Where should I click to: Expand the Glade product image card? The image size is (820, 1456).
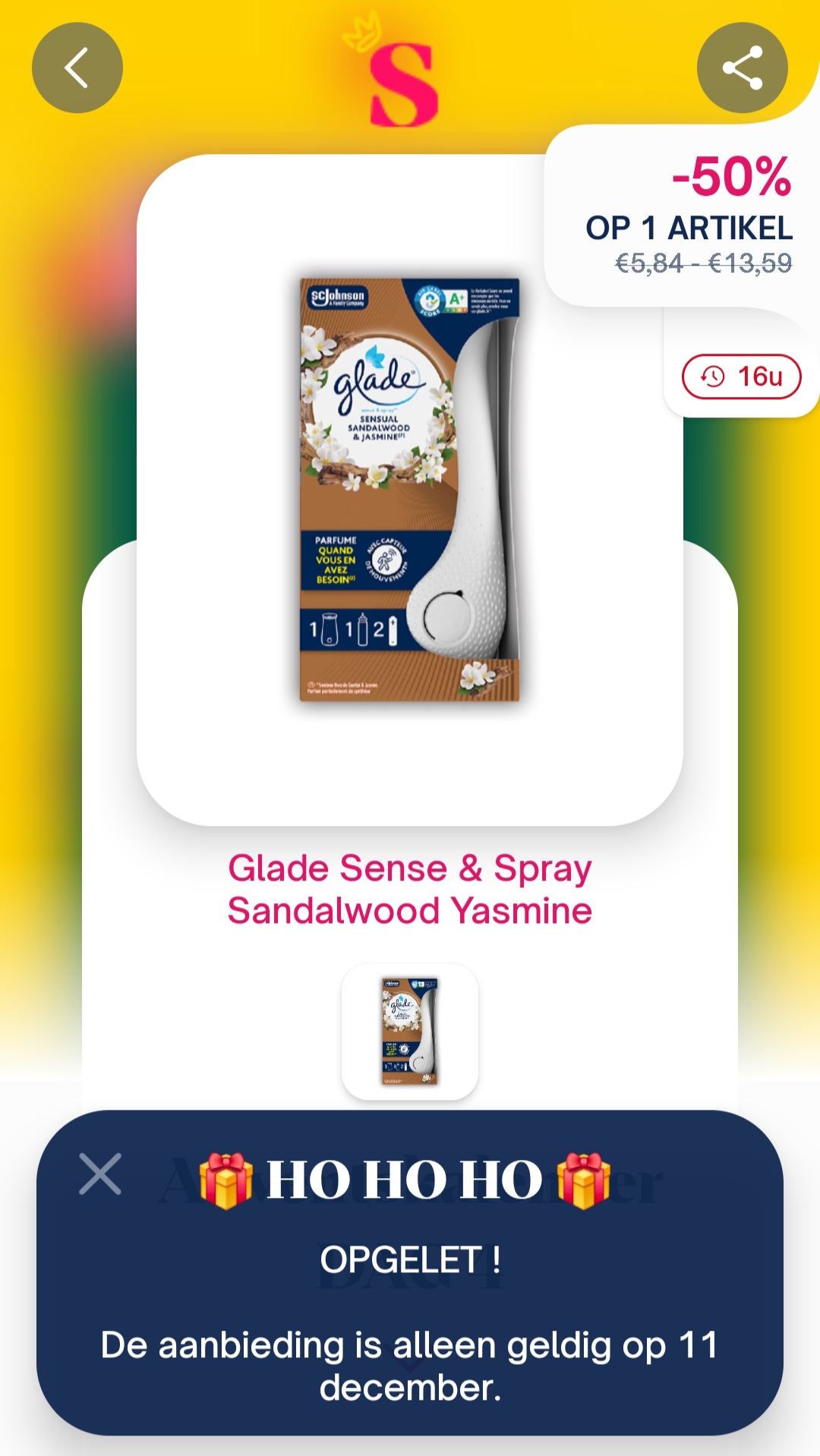410,486
